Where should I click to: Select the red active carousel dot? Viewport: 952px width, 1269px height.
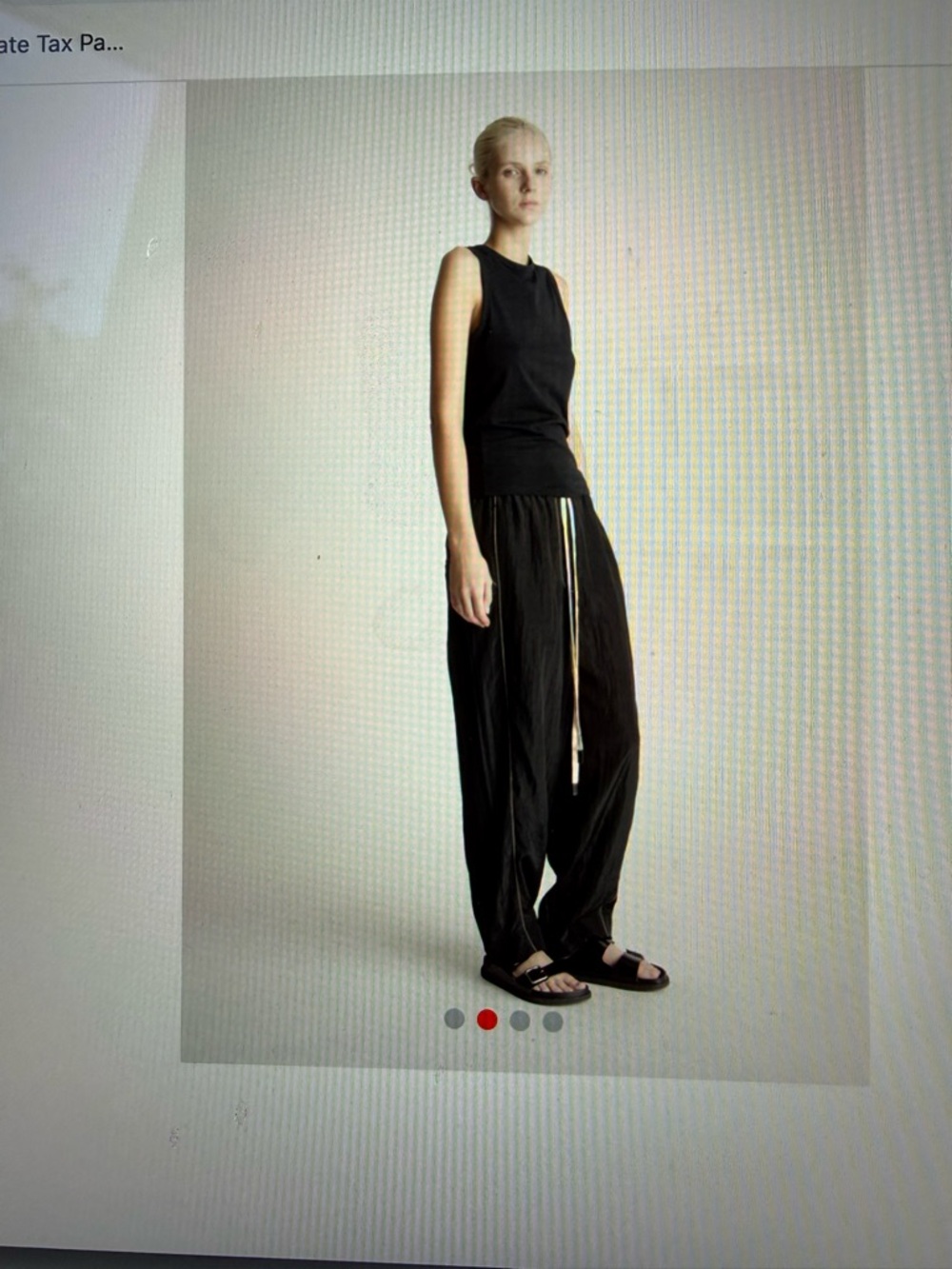click(486, 1020)
